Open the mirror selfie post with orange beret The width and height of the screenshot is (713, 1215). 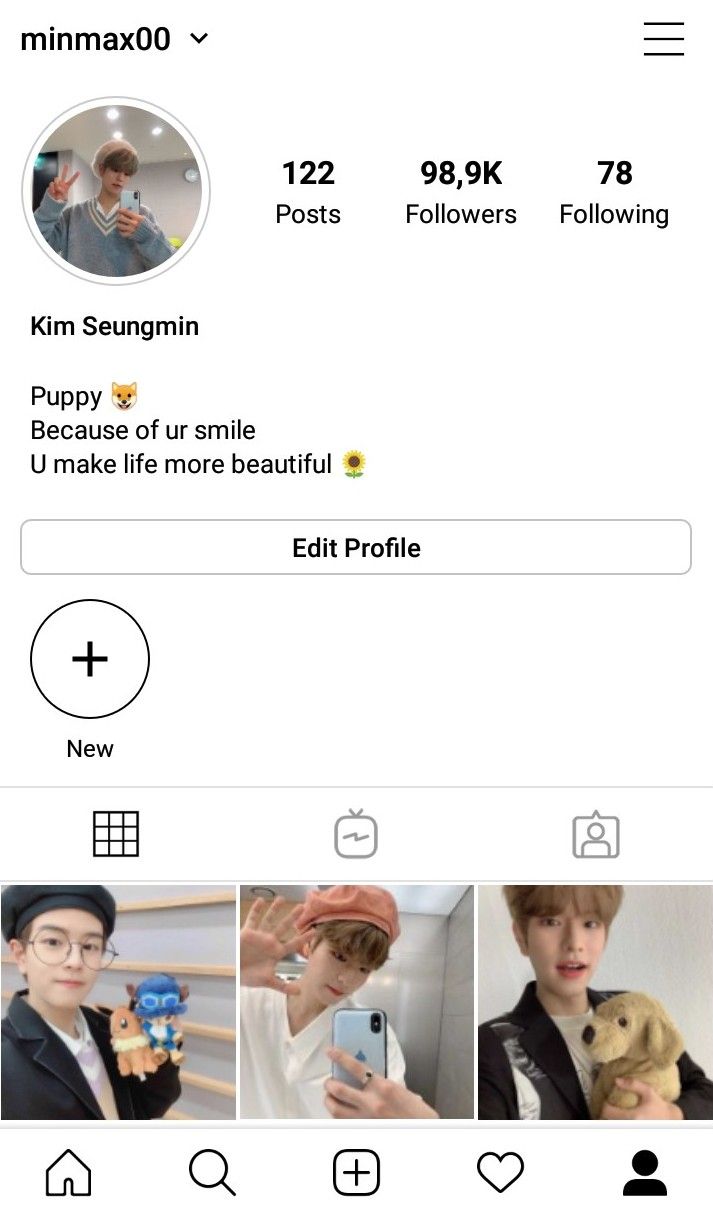(x=357, y=1002)
